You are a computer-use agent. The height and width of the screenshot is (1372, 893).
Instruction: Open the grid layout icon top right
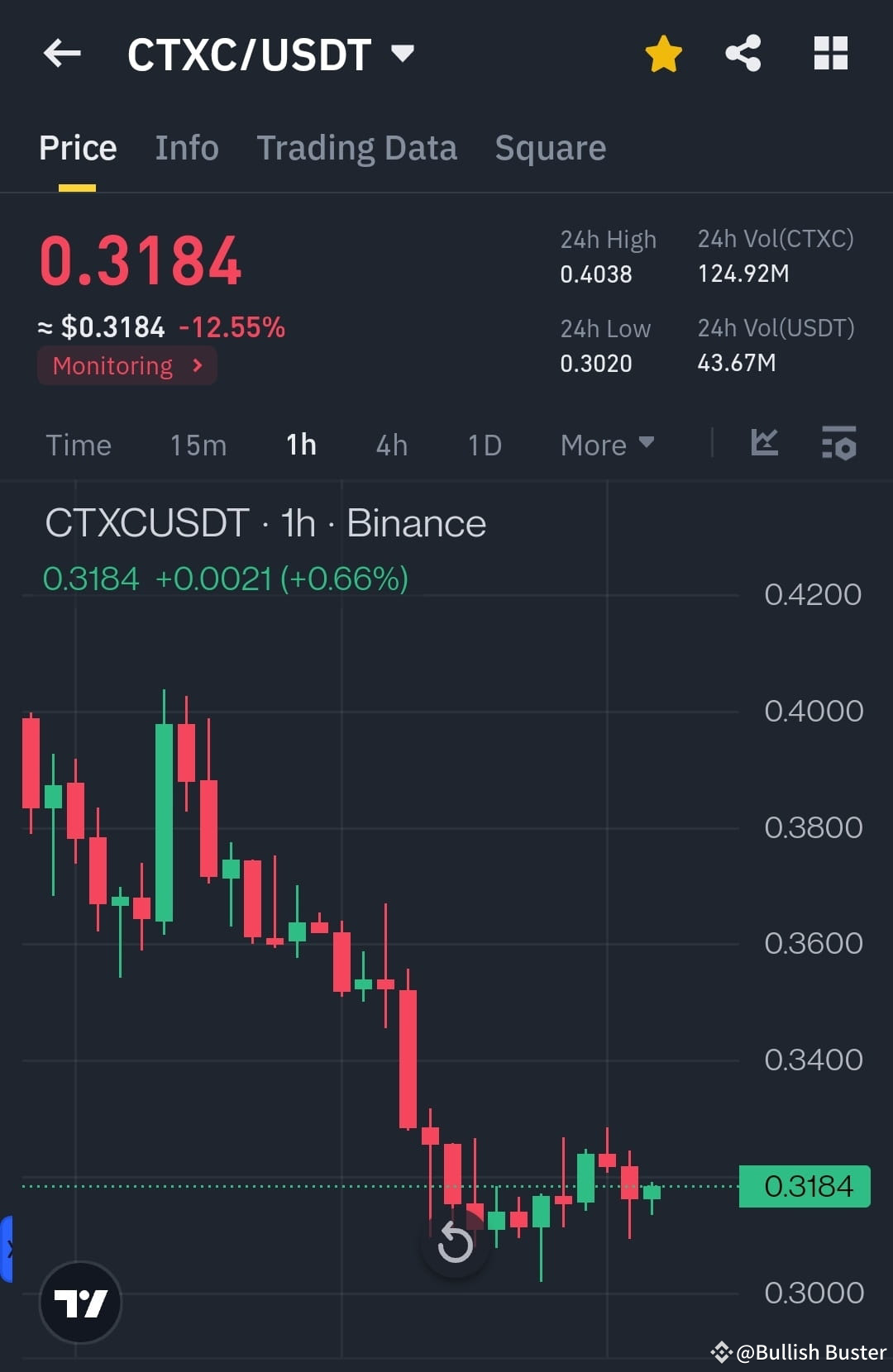pos(830,53)
